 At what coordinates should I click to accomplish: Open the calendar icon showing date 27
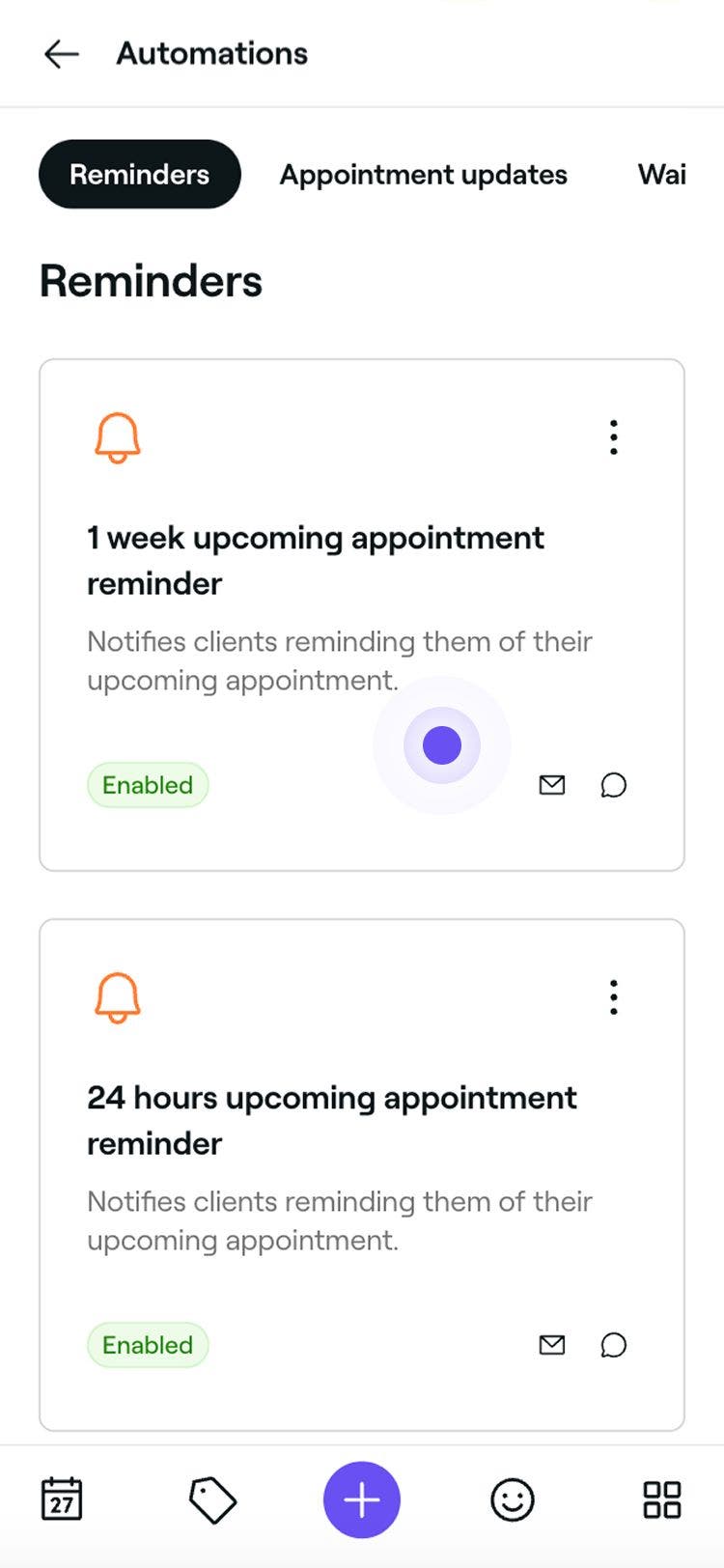click(x=62, y=1499)
